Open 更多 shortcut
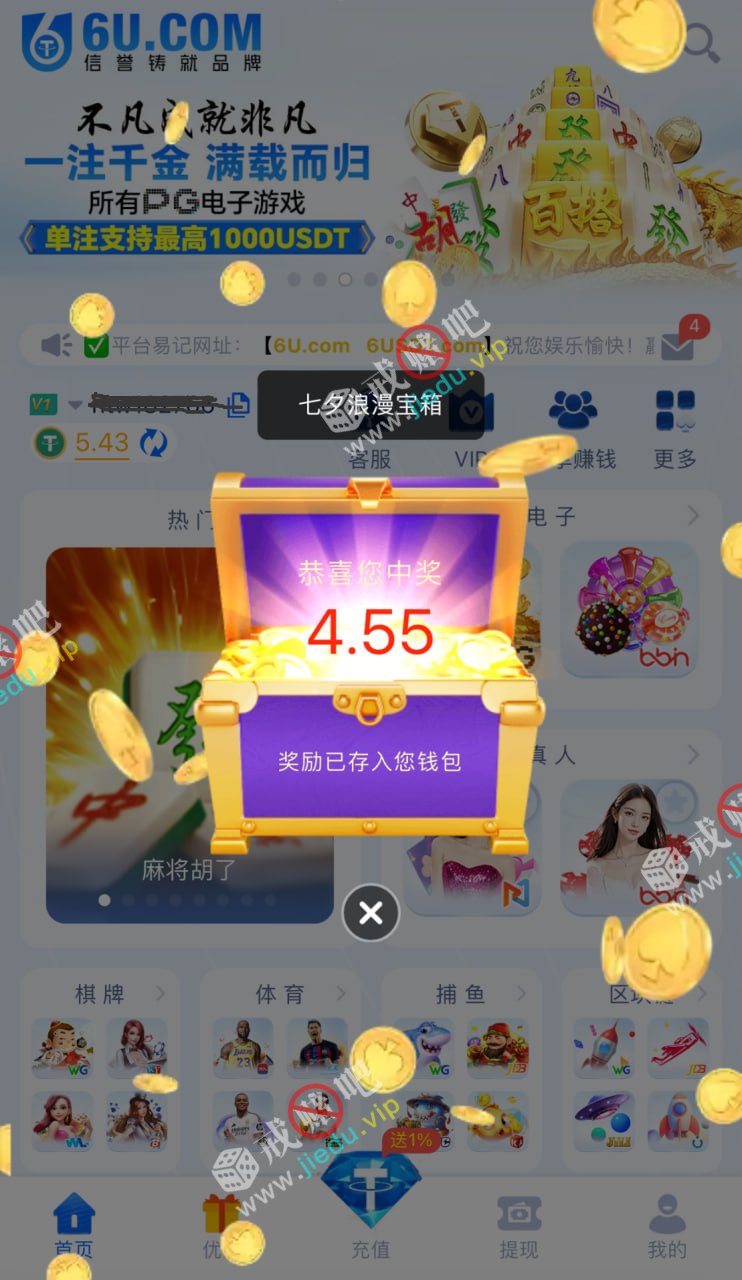 pos(675,428)
